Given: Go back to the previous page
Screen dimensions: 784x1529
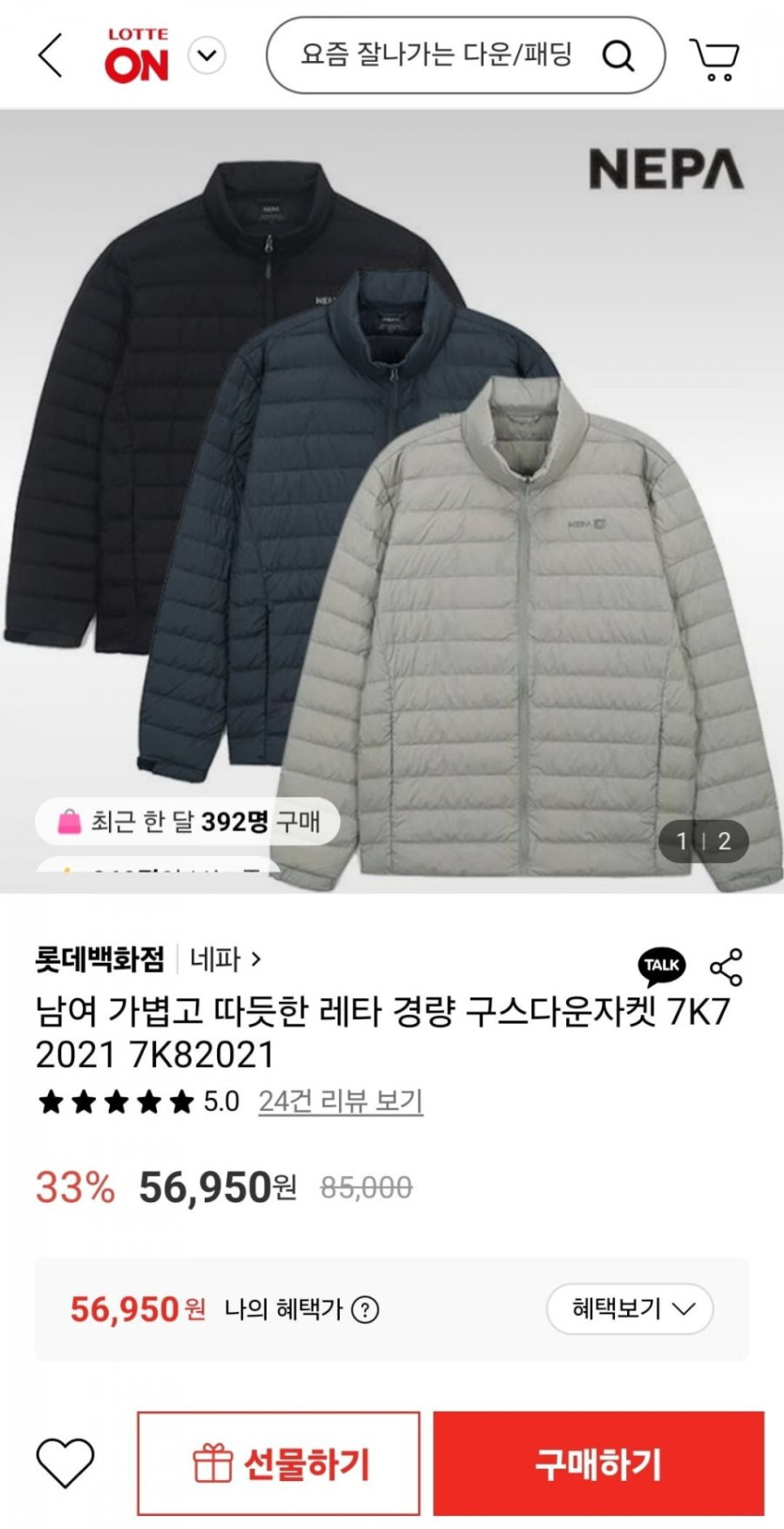Looking at the screenshot, I should pos(51,55).
